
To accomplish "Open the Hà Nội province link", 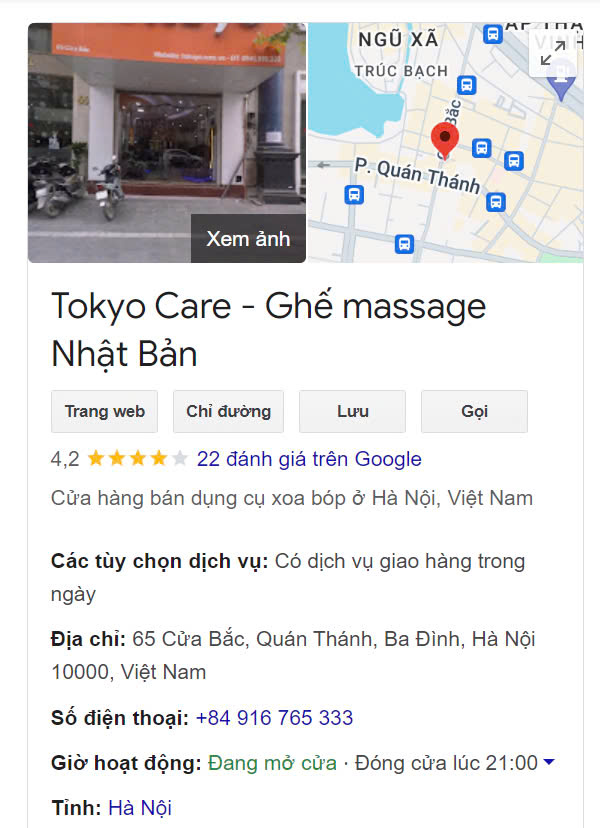I will [140, 807].
